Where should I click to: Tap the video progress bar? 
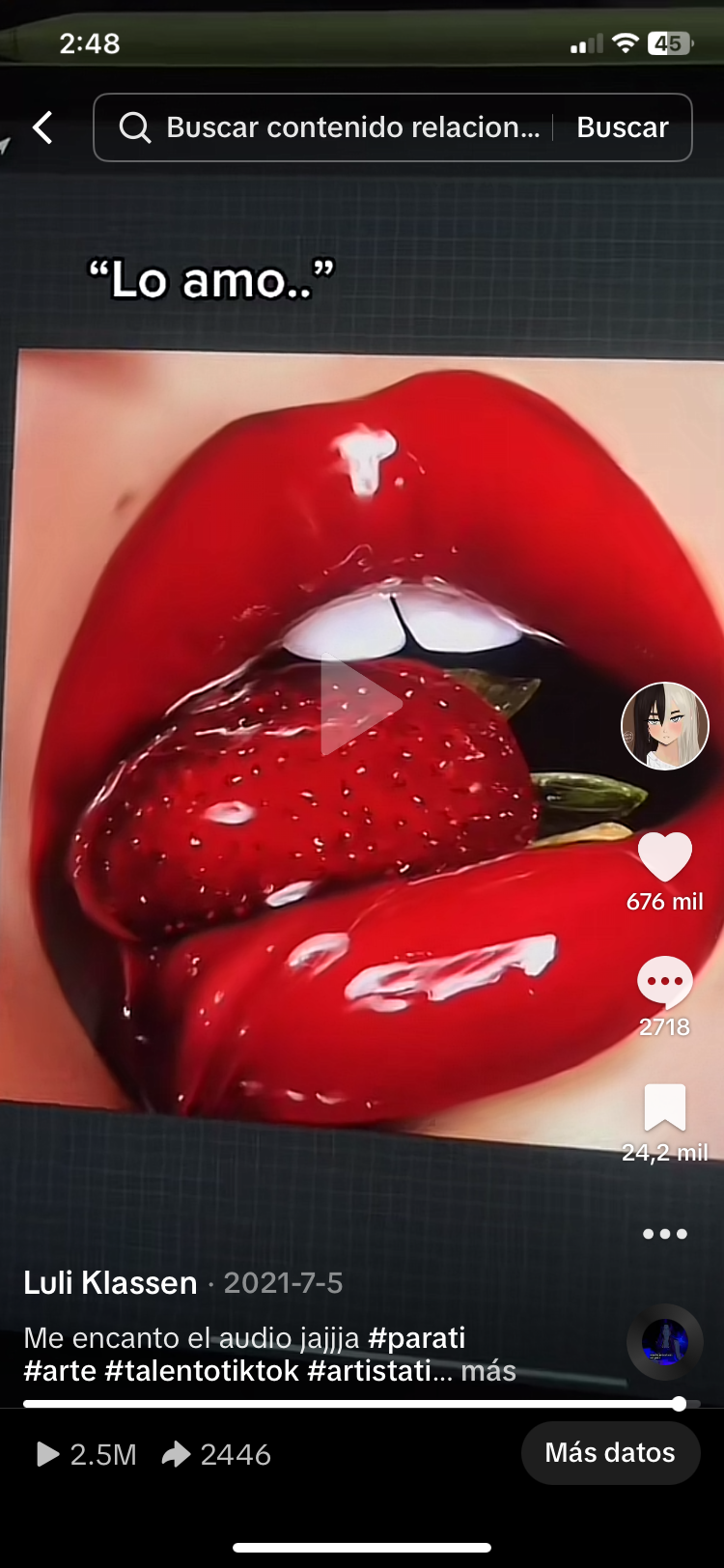pyautogui.click(x=352, y=1404)
